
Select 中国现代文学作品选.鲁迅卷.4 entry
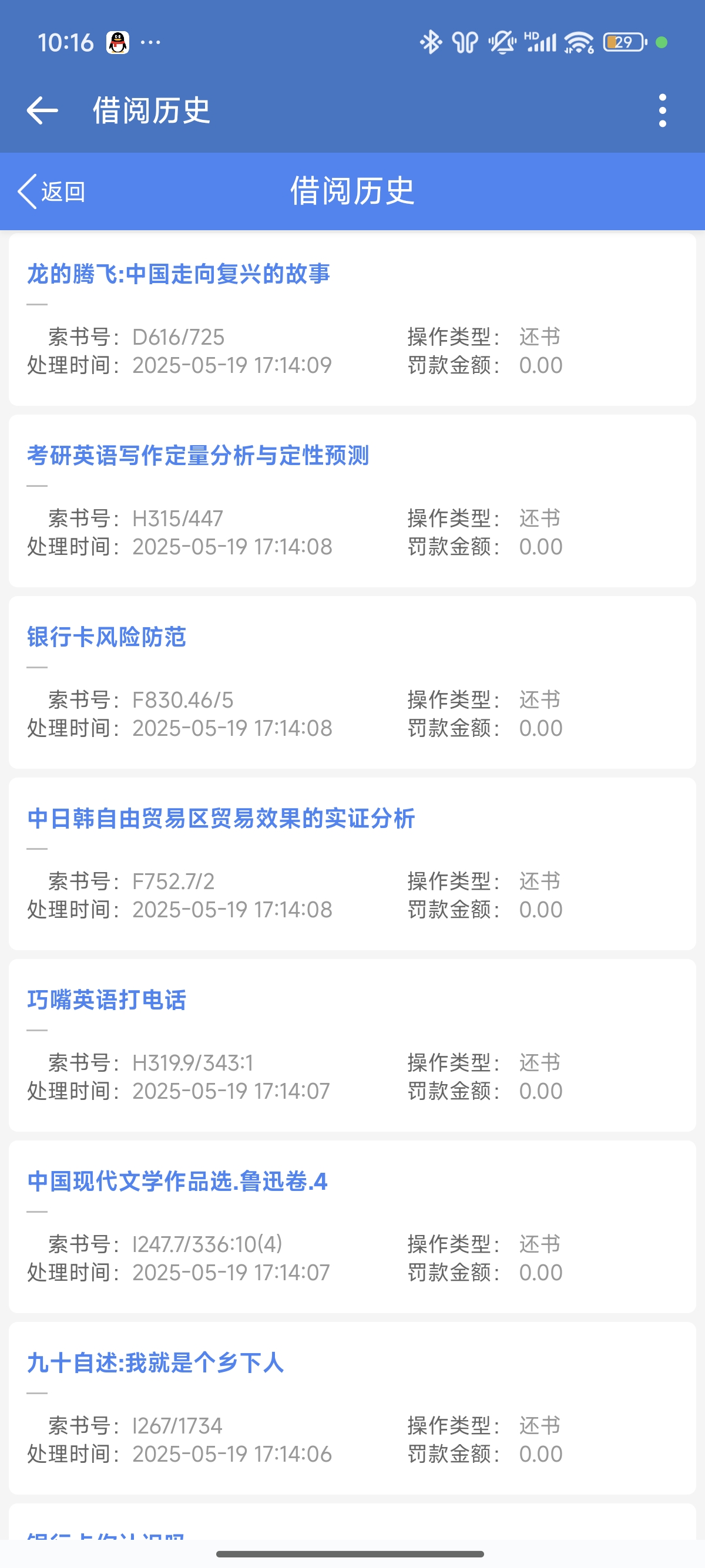coord(177,1182)
